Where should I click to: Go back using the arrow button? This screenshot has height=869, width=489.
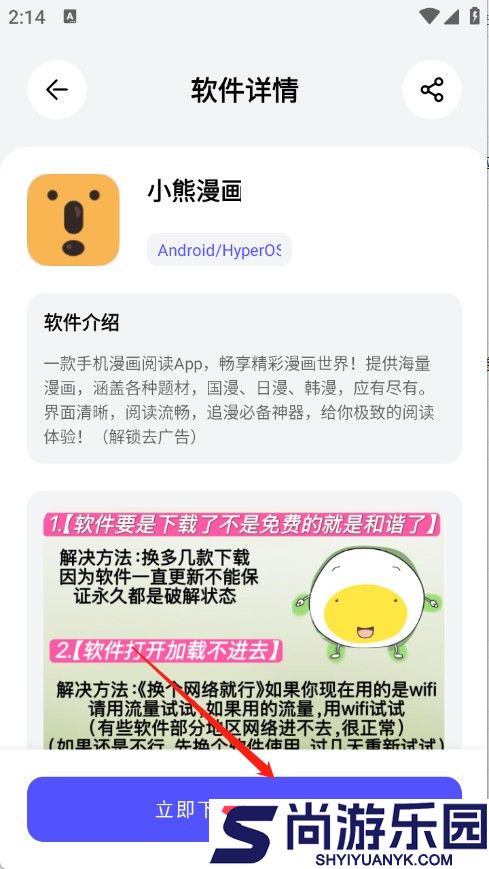[57, 89]
